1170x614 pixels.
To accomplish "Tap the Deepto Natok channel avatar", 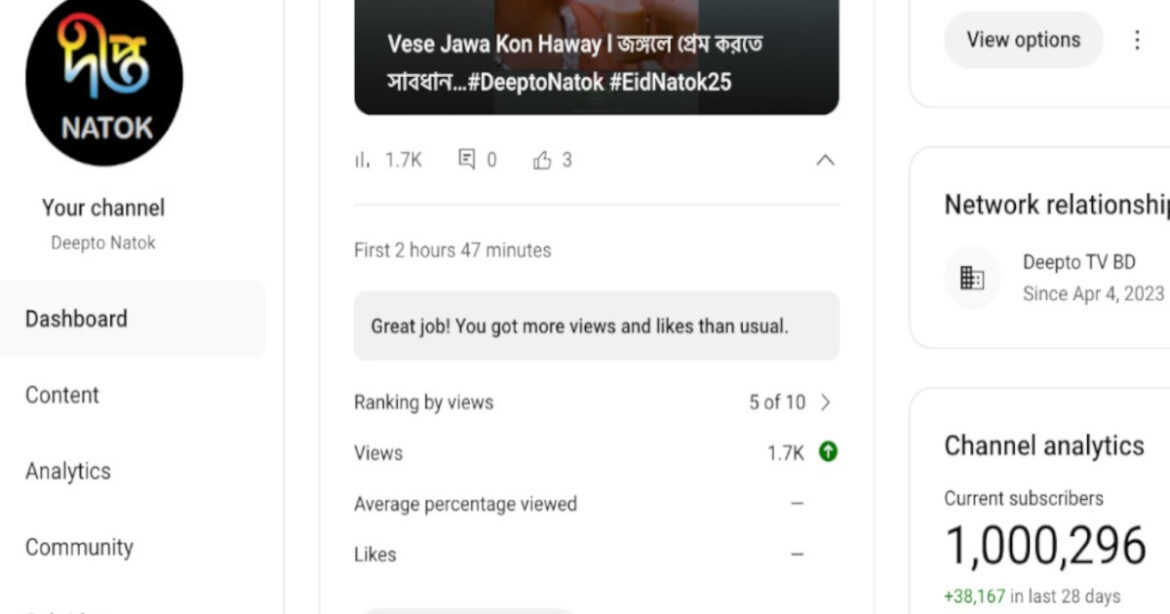I will point(104,82).
